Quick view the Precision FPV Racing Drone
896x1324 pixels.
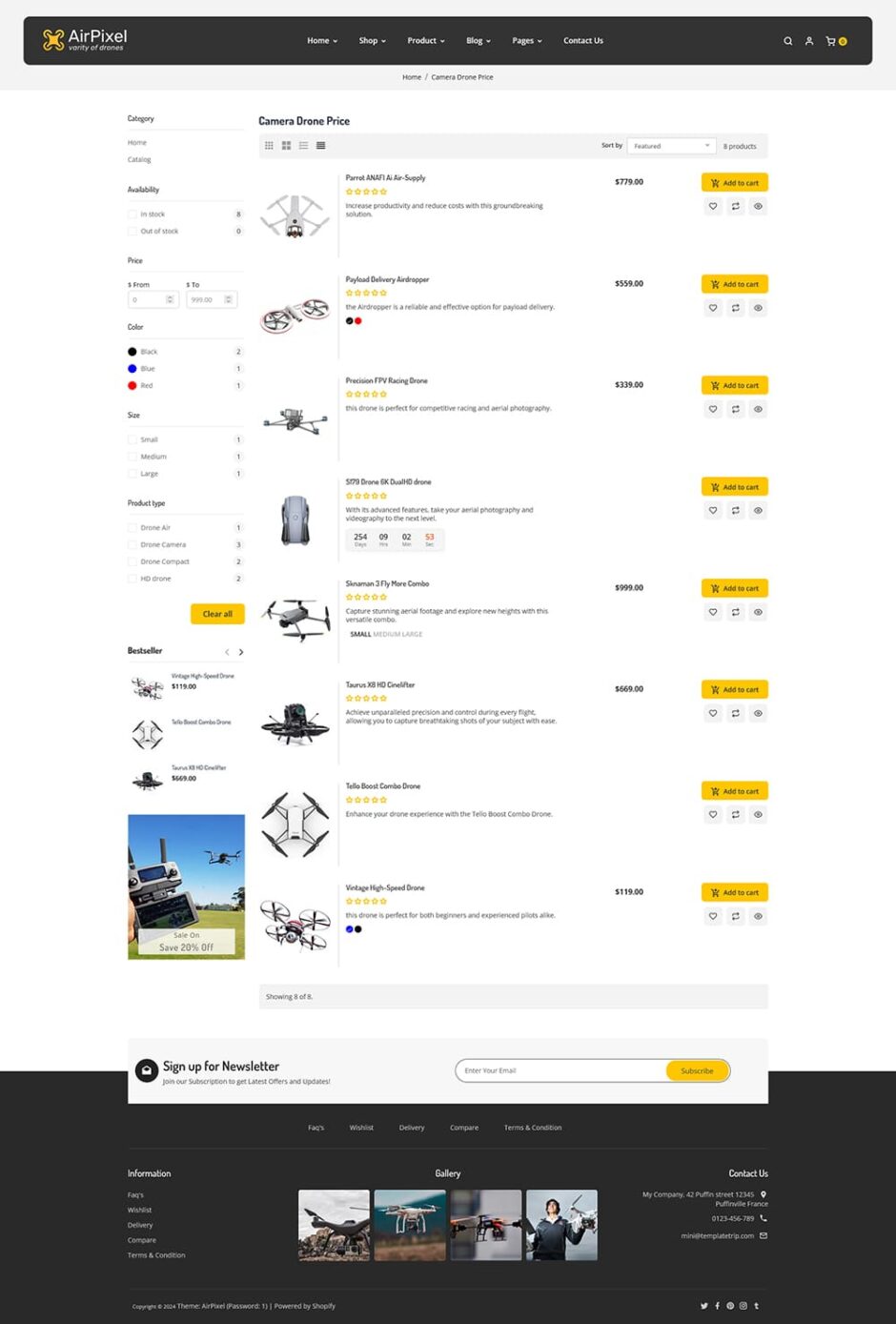[x=758, y=409]
